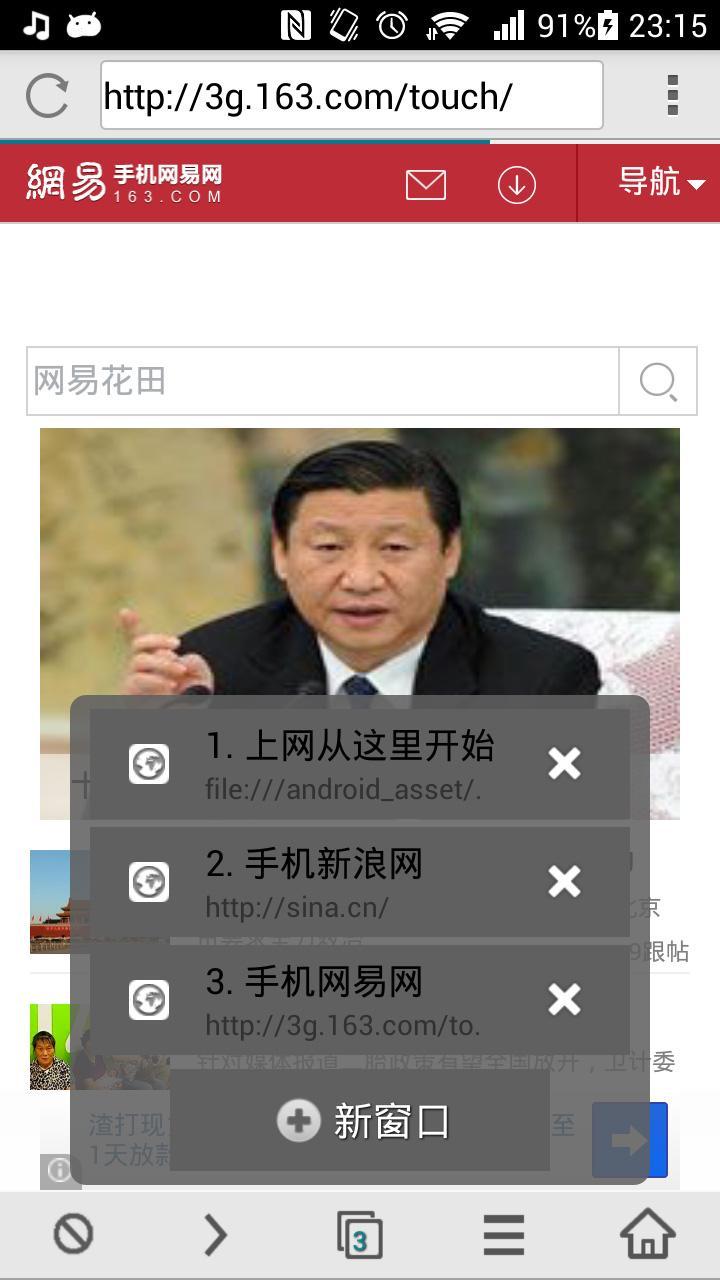Tap the magnifier search button
Screen dimensions: 720x1280
click(x=658, y=381)
